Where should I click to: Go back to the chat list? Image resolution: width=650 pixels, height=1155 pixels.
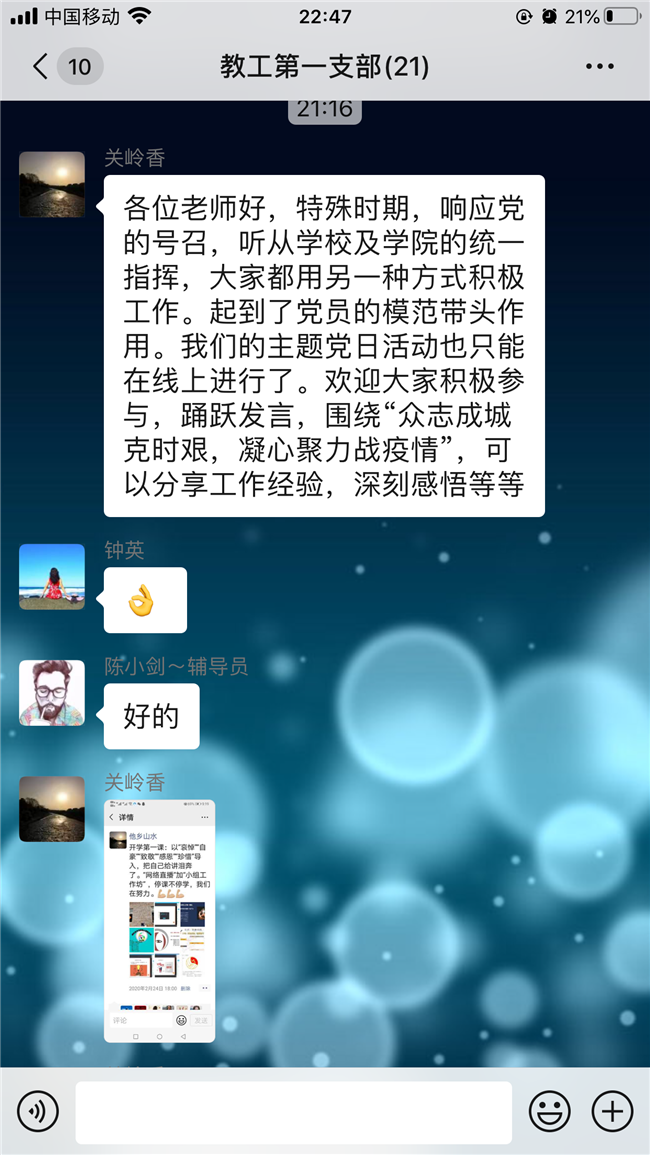(x=42, y=67)
